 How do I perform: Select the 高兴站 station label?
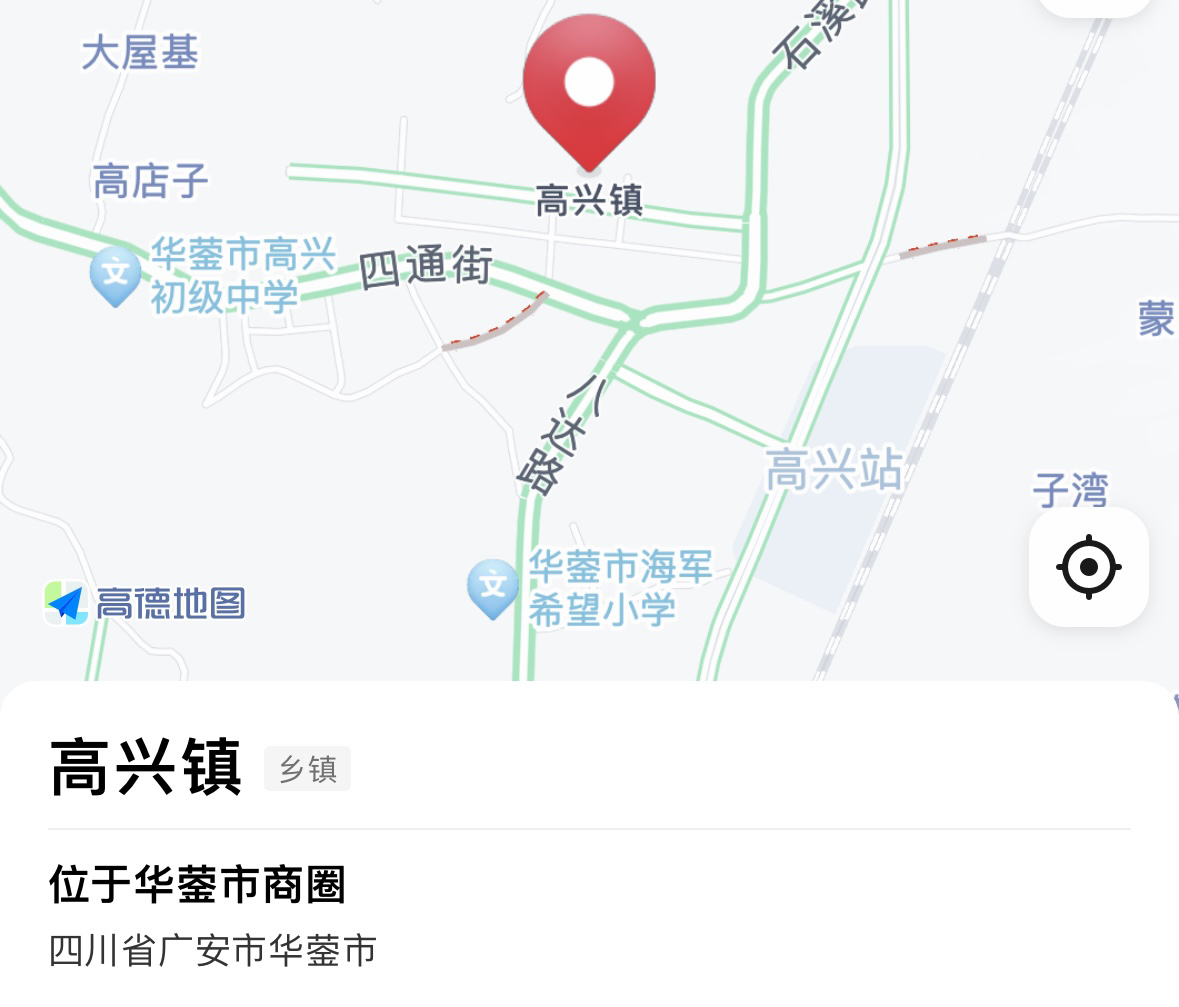pos(833,470)
